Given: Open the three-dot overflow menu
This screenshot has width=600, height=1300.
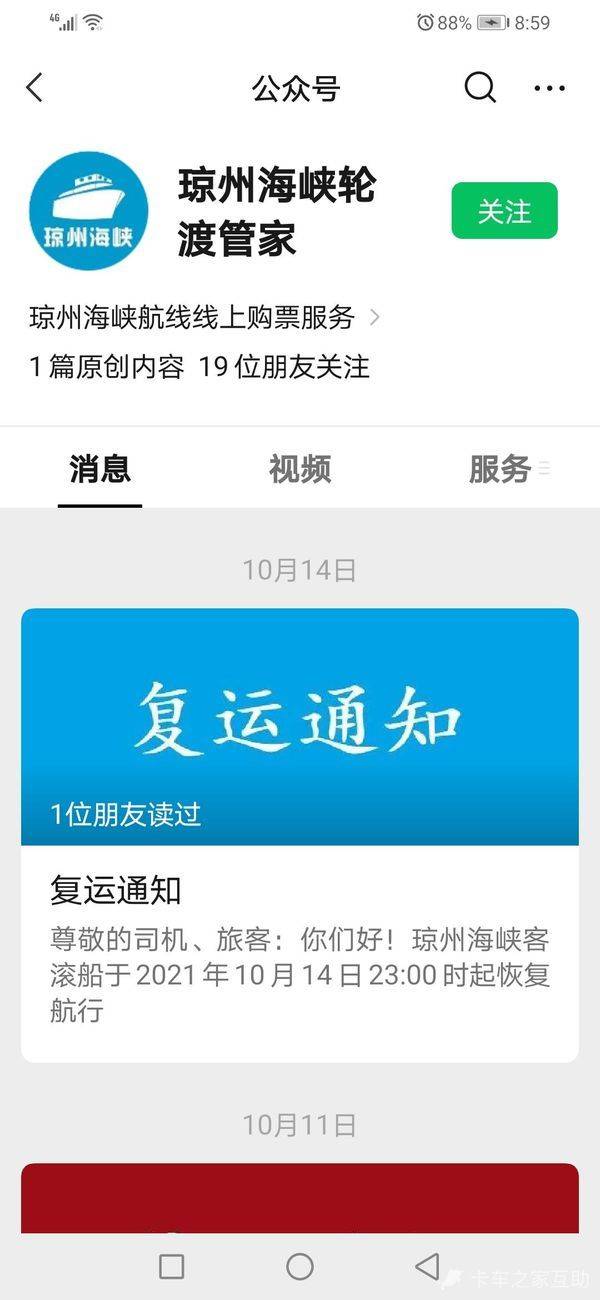Looking at the screenshot, I should coord(549,88).
